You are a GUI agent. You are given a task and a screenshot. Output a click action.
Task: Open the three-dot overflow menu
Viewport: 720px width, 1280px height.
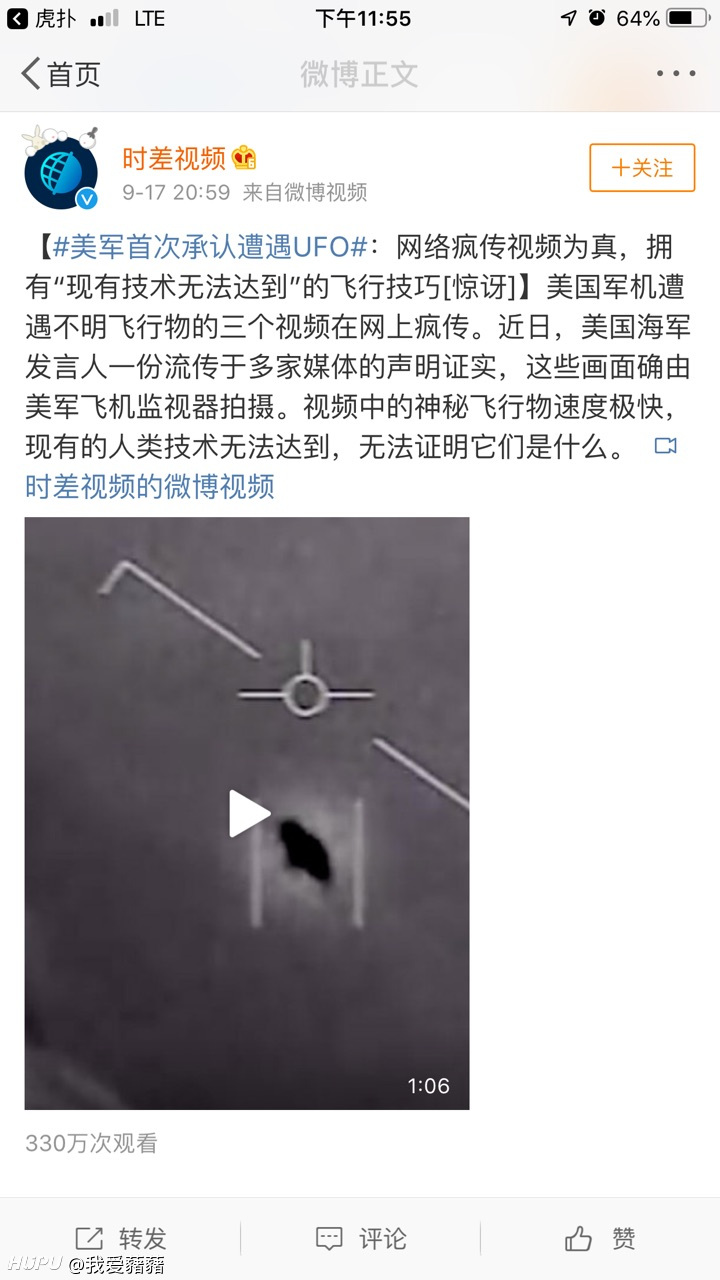[x=675, y=74]
